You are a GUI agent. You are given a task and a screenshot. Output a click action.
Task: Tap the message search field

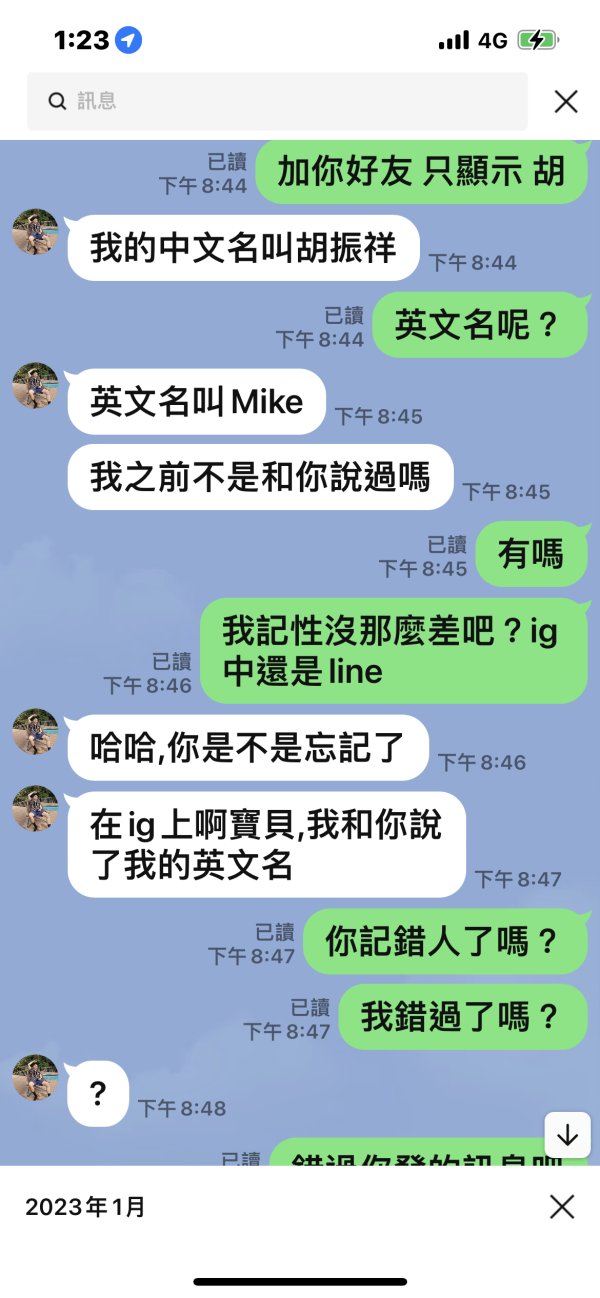pos(277,101)
